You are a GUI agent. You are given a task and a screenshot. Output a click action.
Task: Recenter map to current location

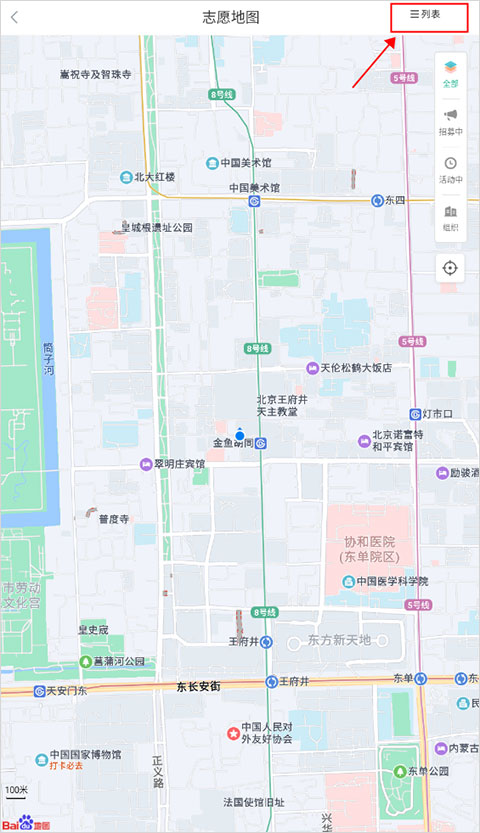450,268
